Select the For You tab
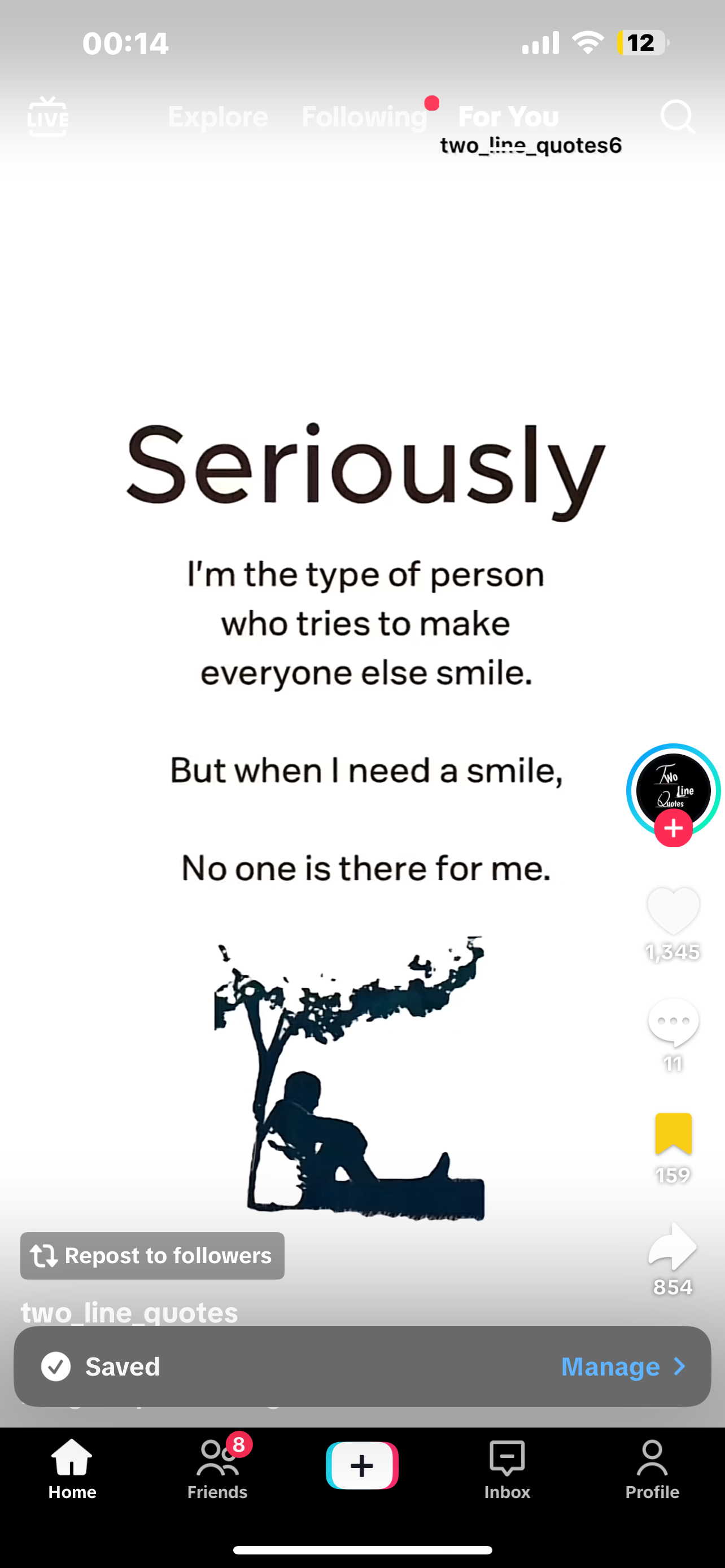Screen dimensions: 725x1568 click(x=508, y=116)
